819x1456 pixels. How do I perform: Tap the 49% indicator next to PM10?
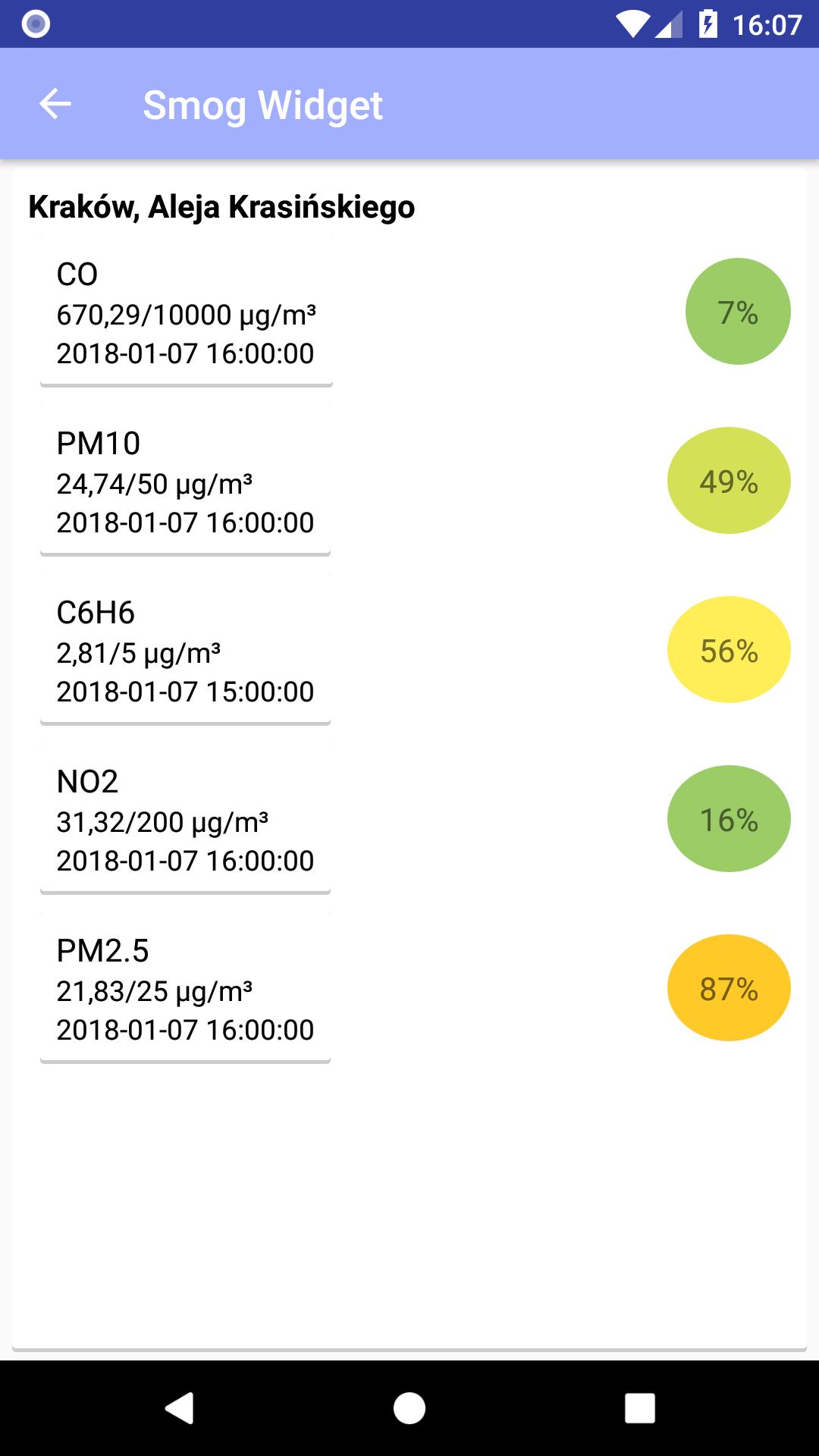tap(729, 480)
